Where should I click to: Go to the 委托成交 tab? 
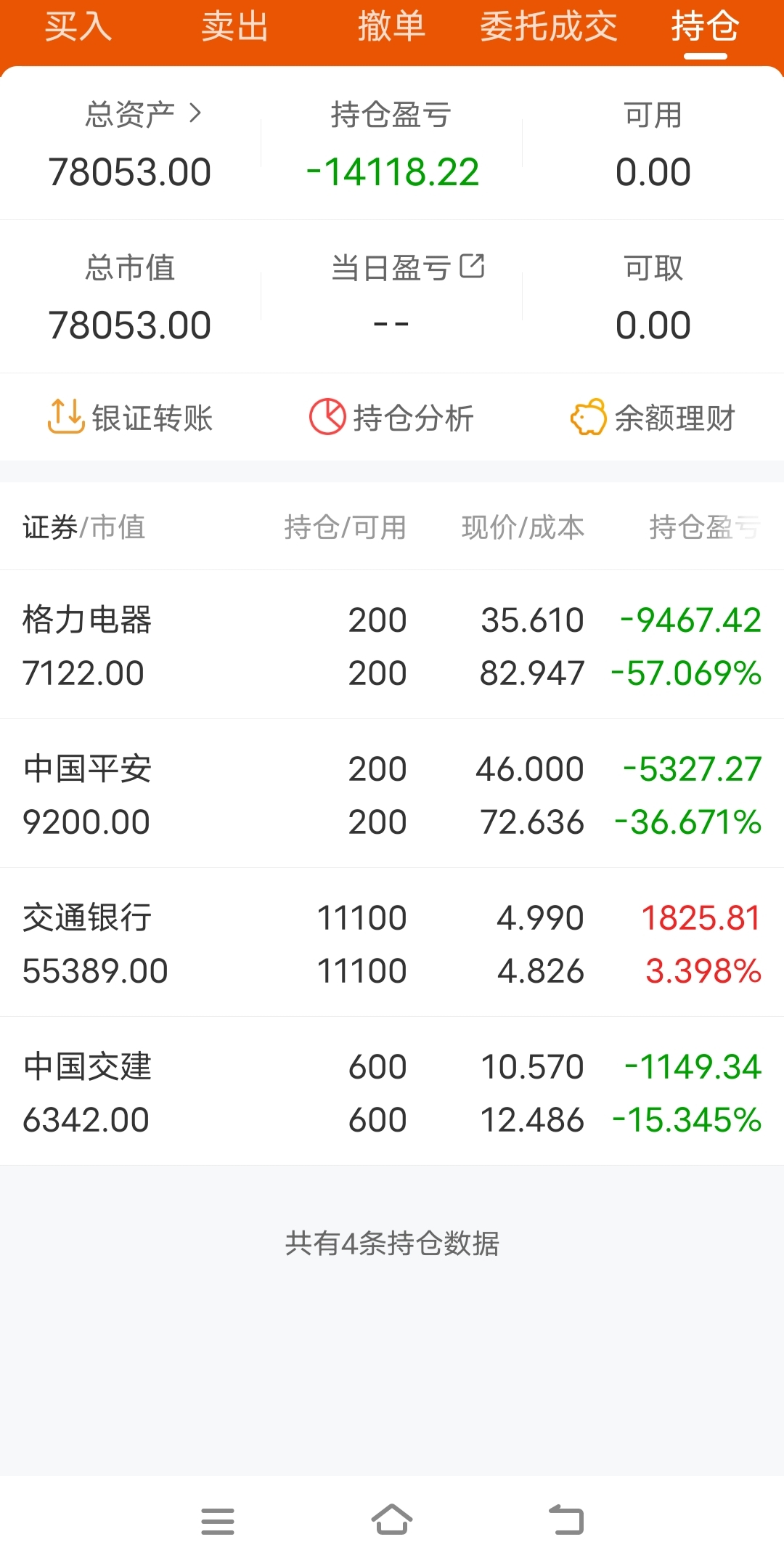[548, 28]
